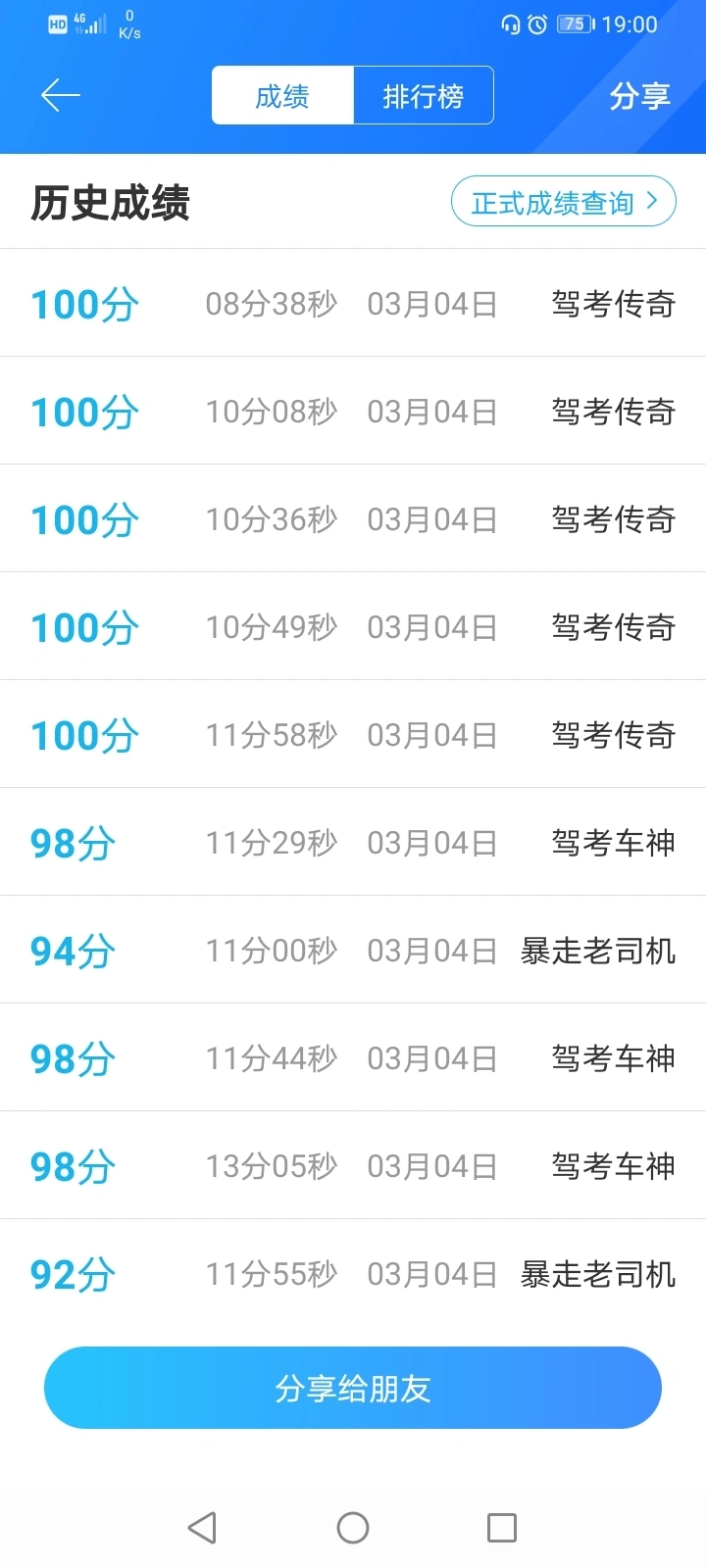Viewport: 706px width, 1568px height.
Task: Tap the 分享给朋友 button
Action: click(x=353, y=1388)
